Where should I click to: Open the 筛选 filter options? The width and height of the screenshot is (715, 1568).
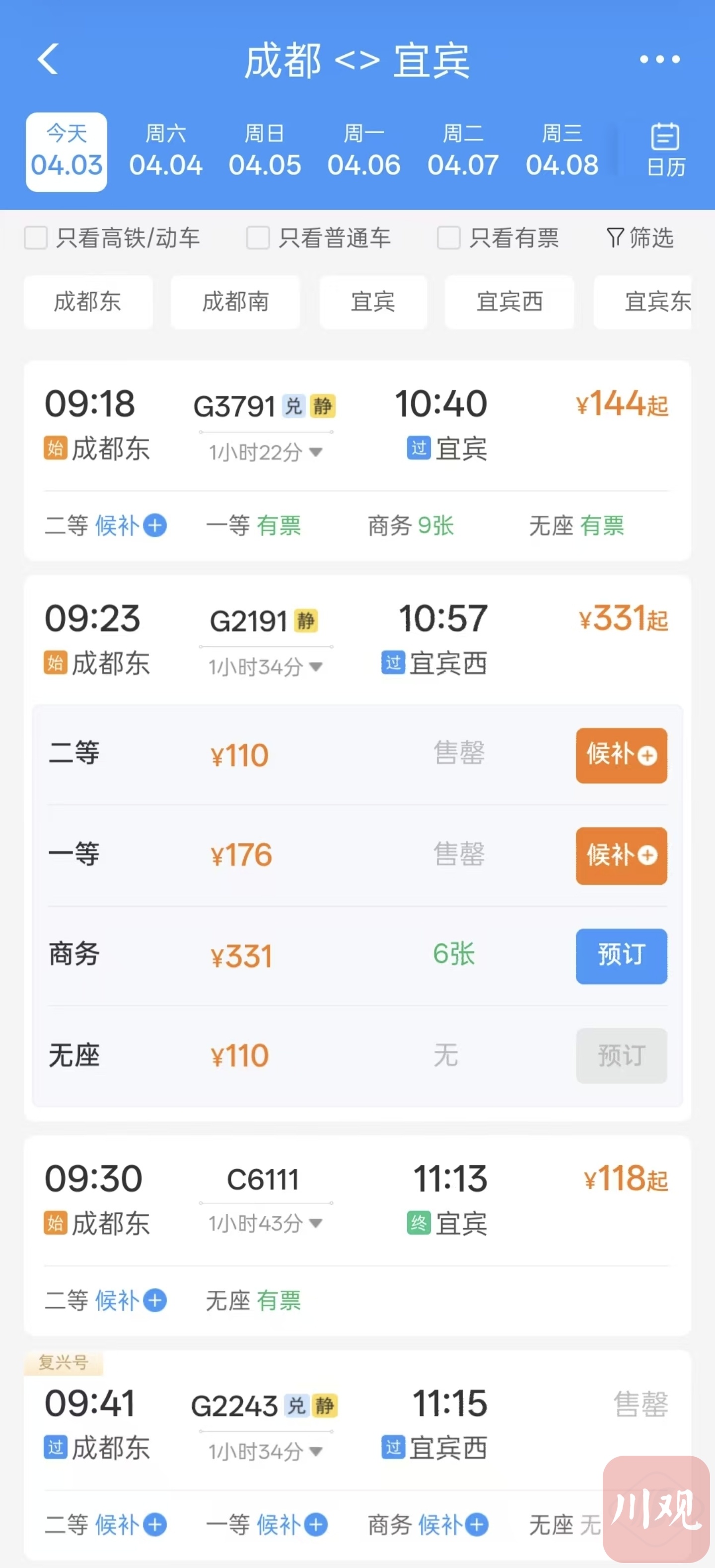coord(640,238)
